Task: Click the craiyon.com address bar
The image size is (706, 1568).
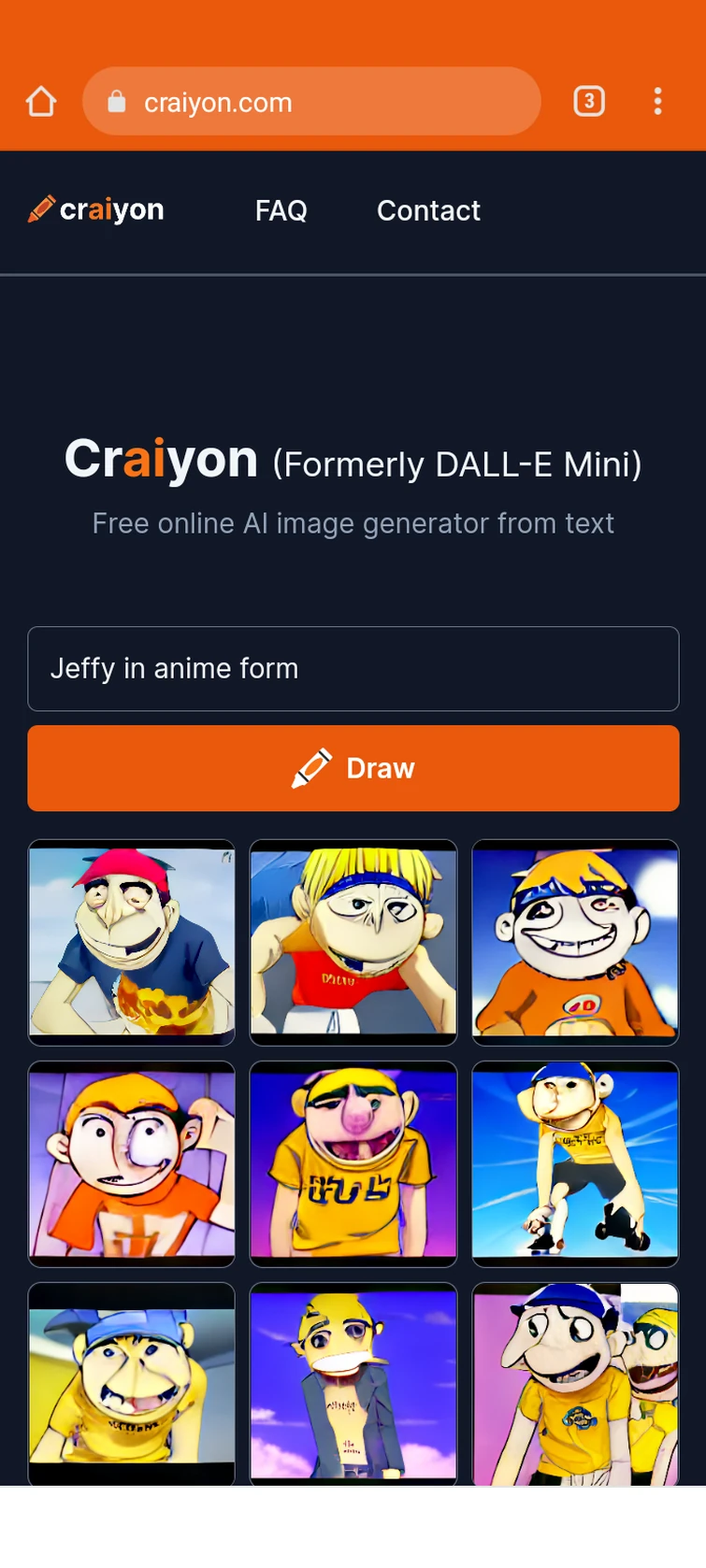Action: coord(311,101)
